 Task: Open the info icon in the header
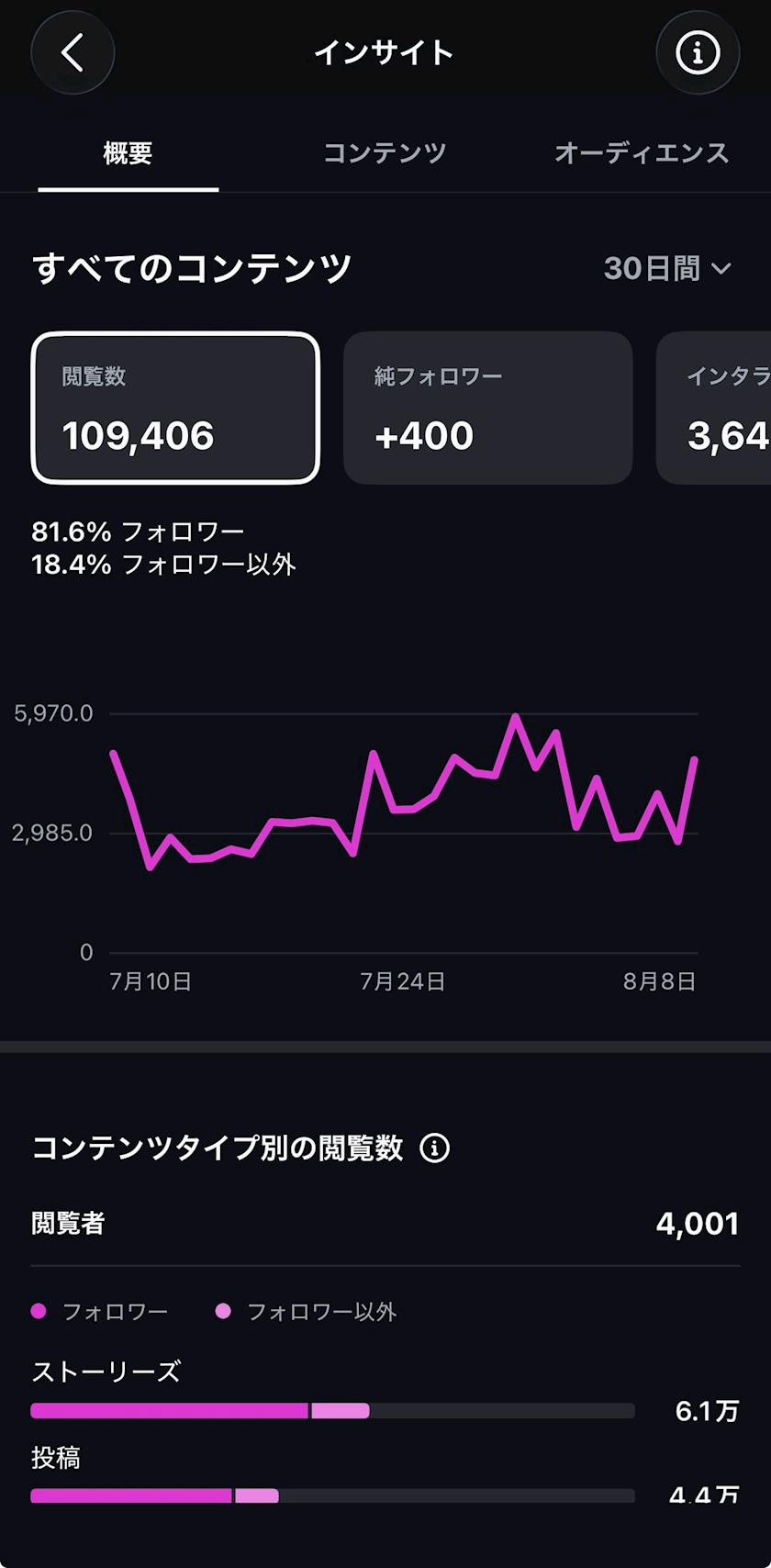(698, 52)
